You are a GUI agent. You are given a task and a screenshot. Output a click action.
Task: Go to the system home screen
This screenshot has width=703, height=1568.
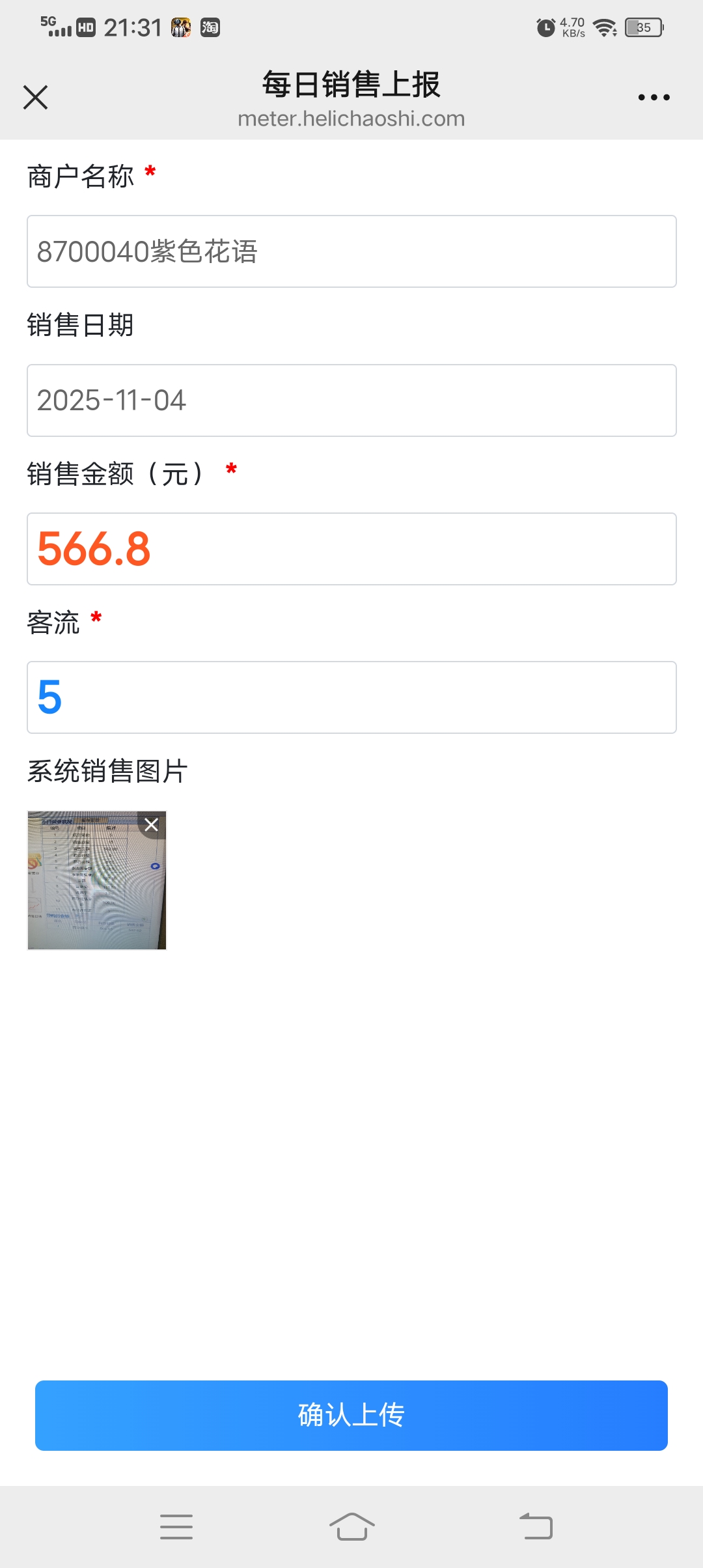(x=351, y=1526)
